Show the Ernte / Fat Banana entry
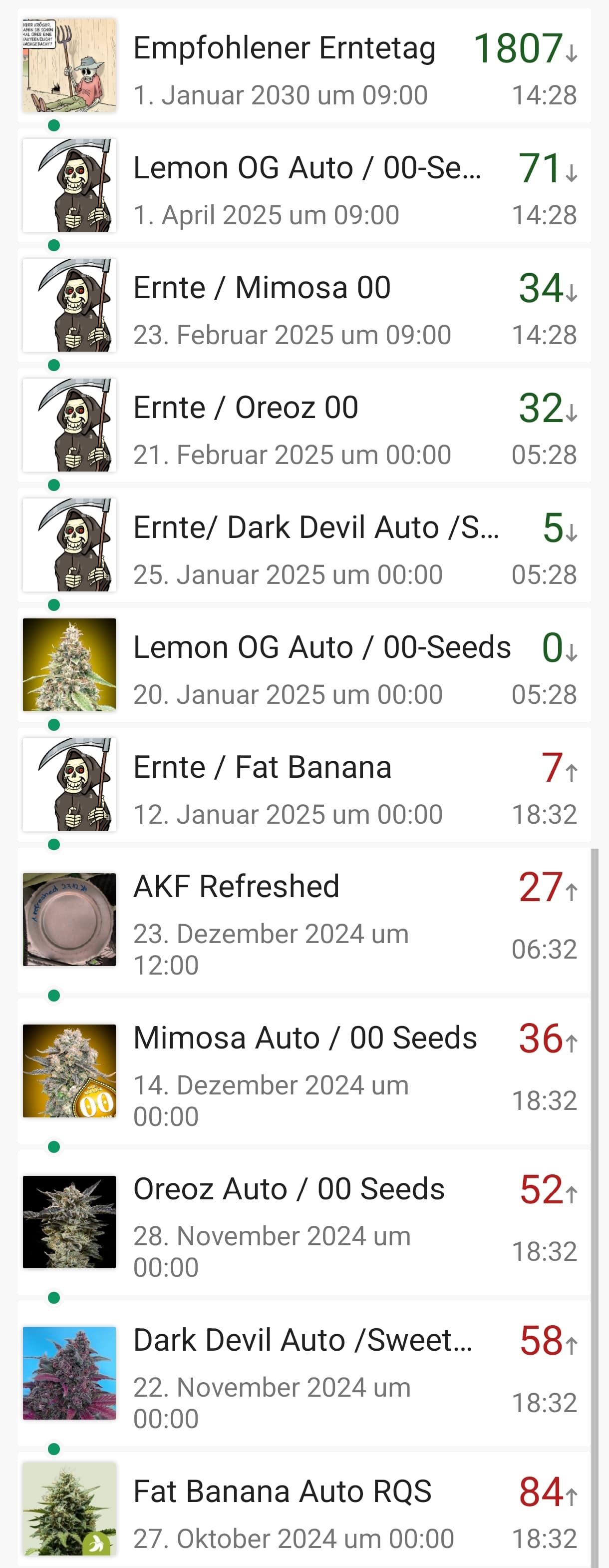Viewport: 609px width, 1568px height. point(304,785)
